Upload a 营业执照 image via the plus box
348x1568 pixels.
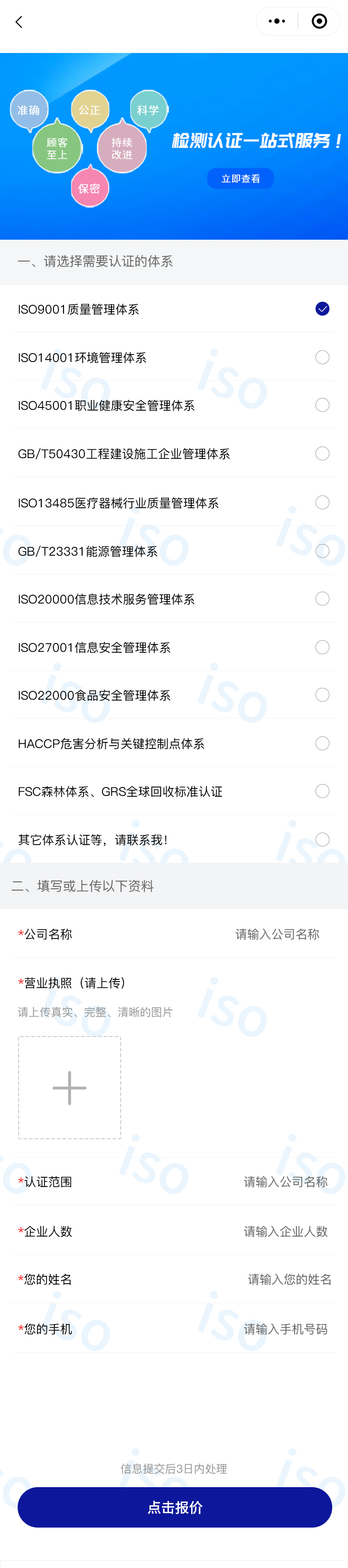coord(69,1088)
